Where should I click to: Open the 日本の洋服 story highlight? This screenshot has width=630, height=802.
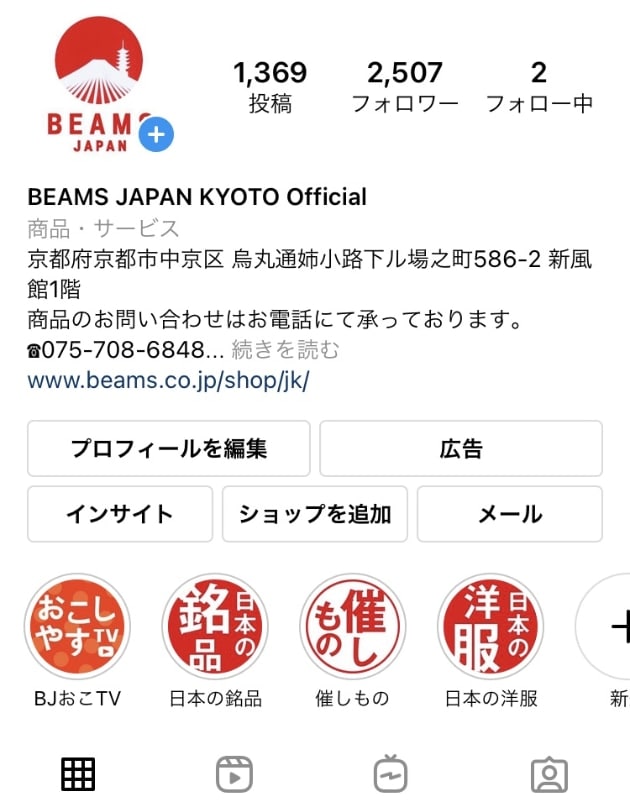[490, 628]
